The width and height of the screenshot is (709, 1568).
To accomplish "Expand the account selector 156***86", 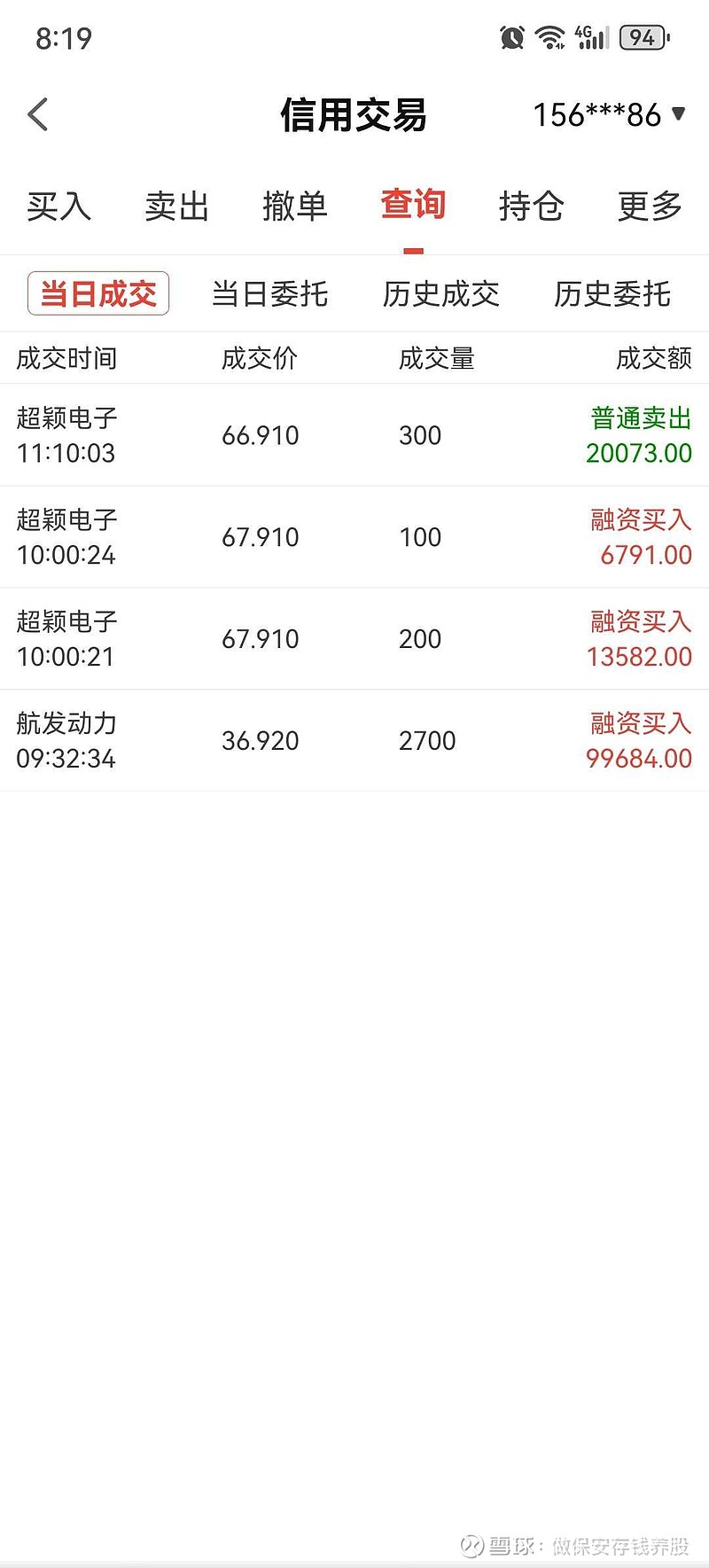I will tap(610, 114).
